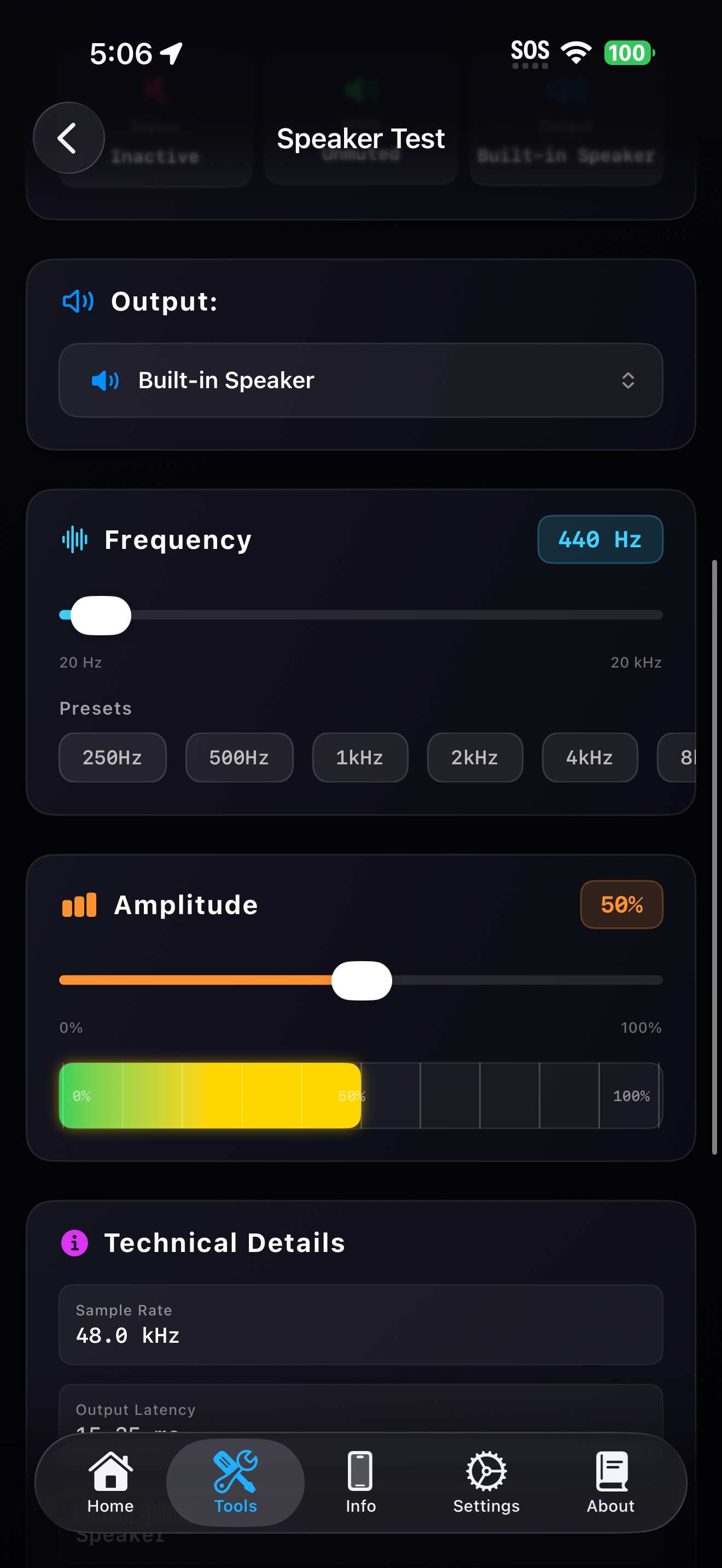
Task: Select the 440 Hz frequency badge
Action: pyautogui.click(x=599, y=539)
